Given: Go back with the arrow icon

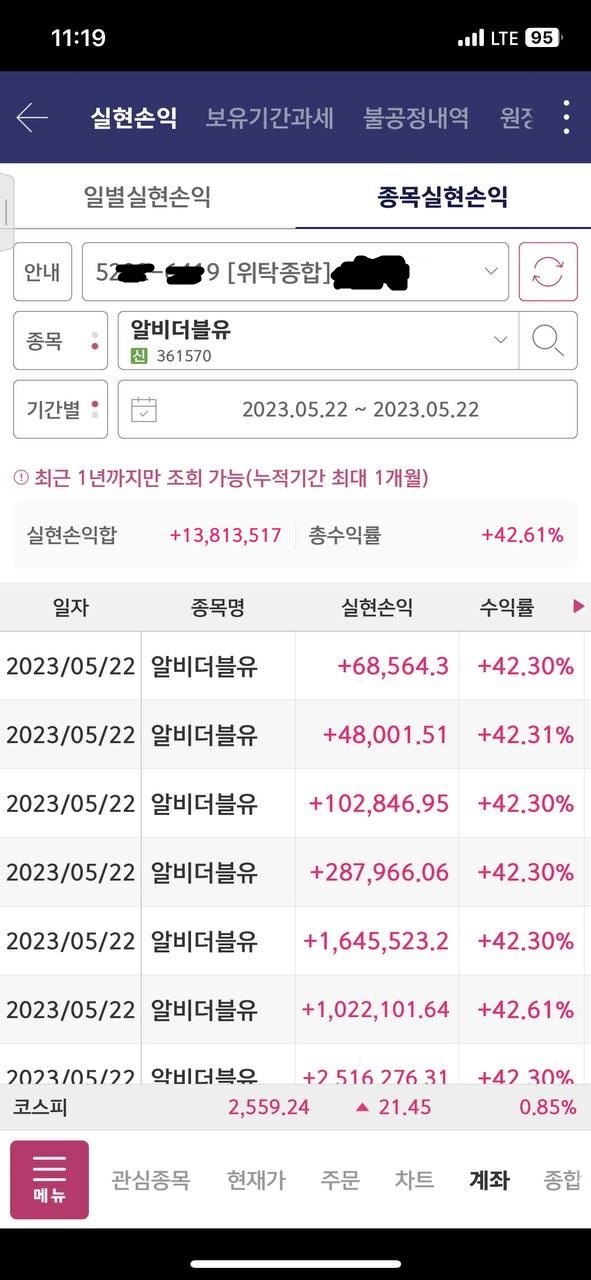Looking at the screenshot, I should 32,118.
